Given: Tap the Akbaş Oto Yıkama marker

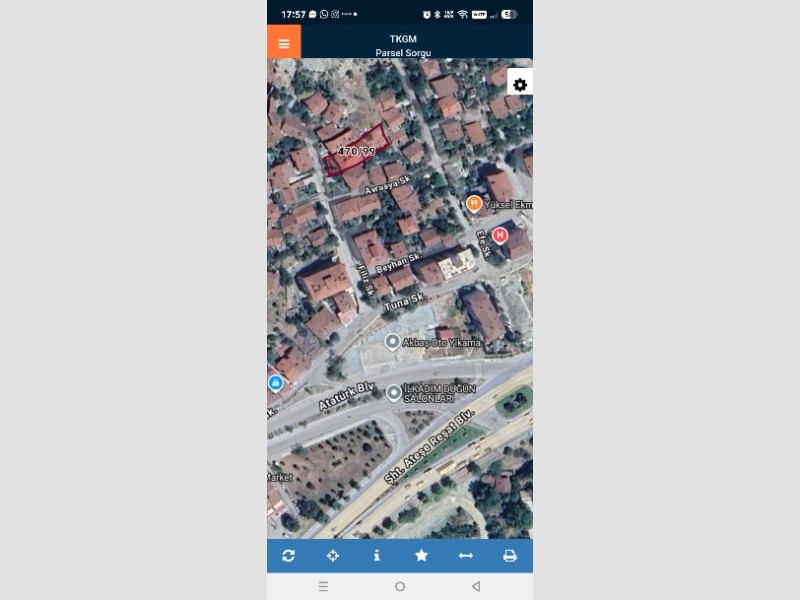Looking at the screenshot, I should [393, 342].
